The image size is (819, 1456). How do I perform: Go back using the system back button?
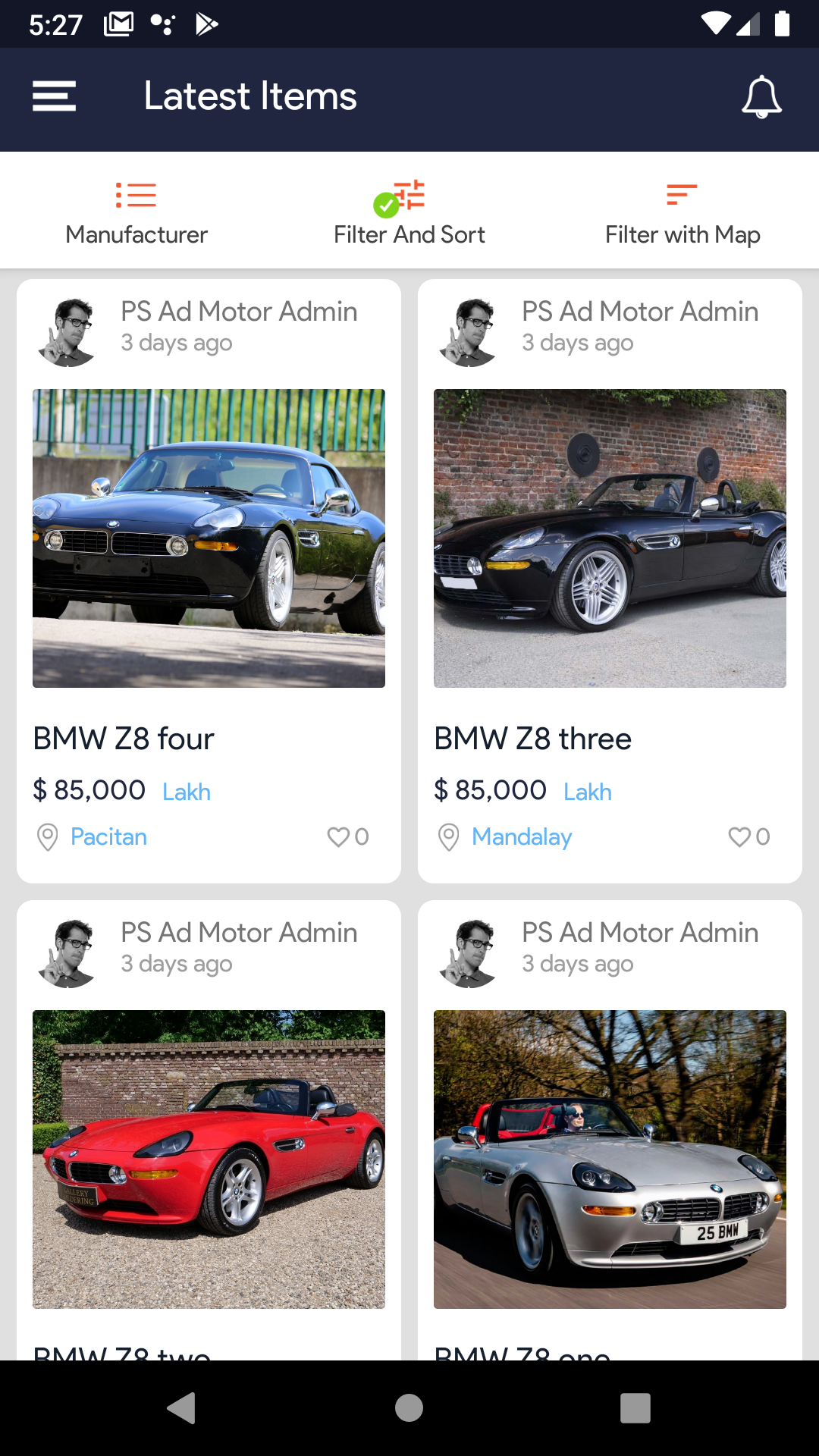click(x=182, y=1408)
